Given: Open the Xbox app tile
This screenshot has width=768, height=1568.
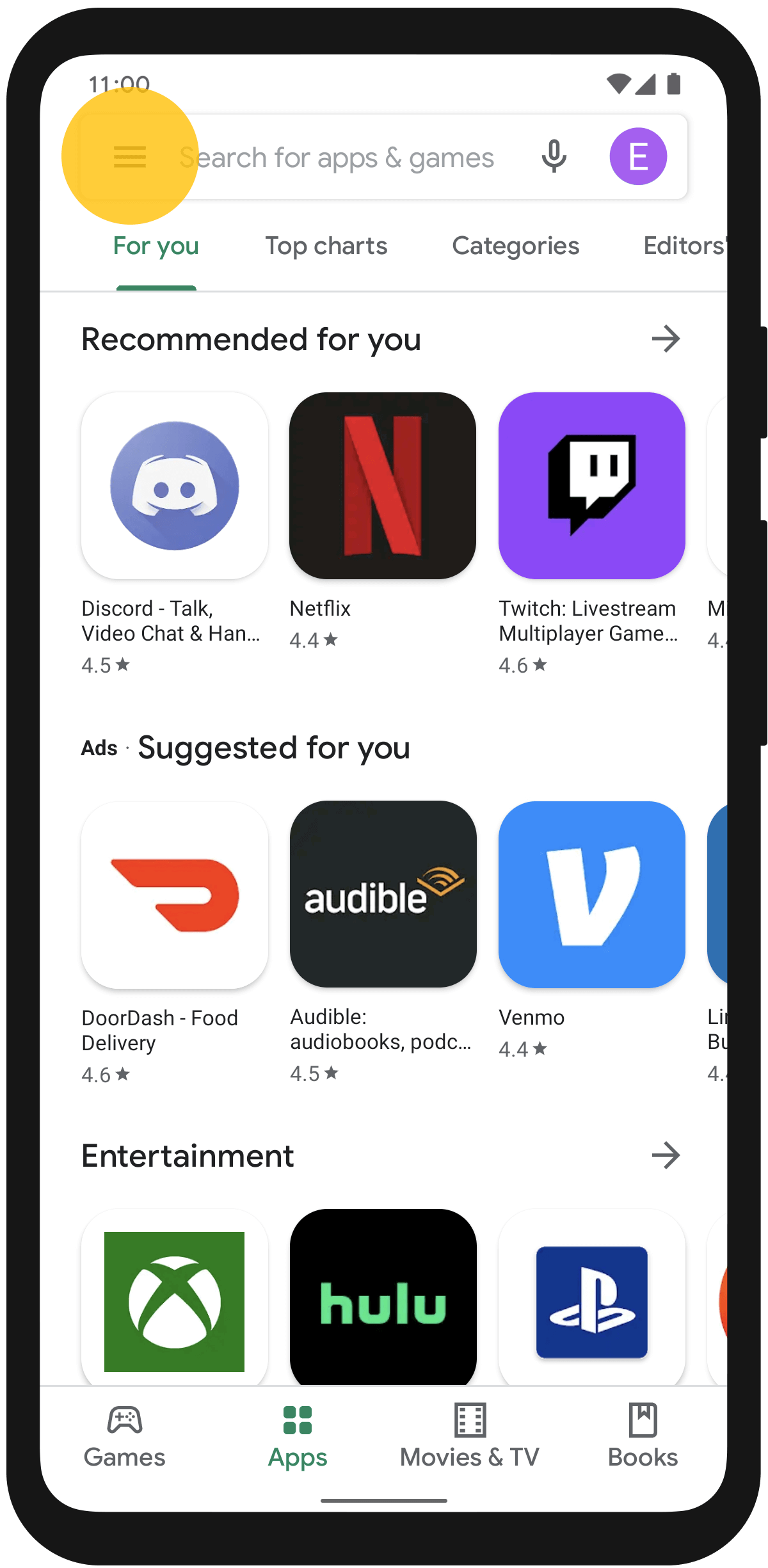Looking at the screenshot, I should click(175, 1300).
